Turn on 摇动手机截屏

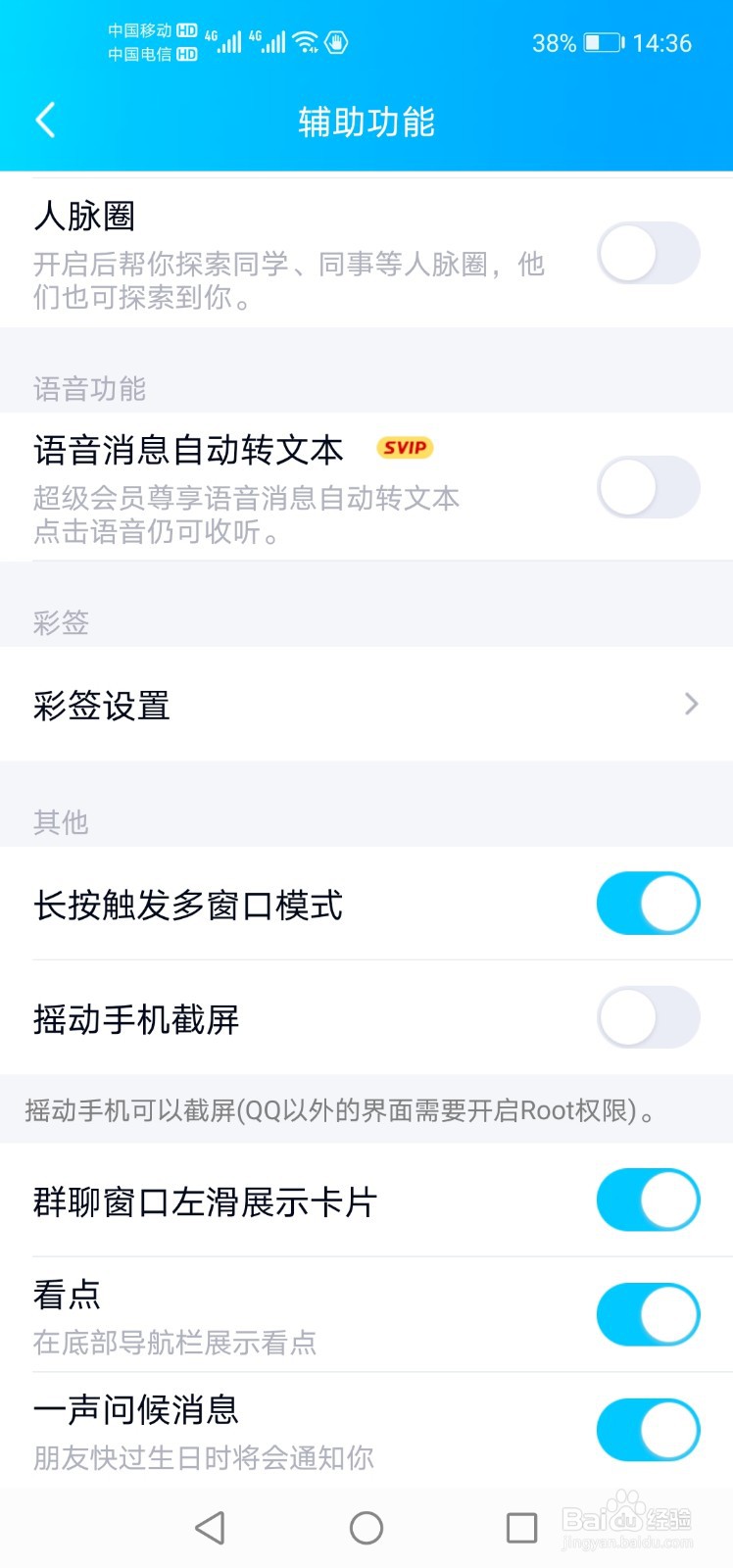[x=648, y=1017]
